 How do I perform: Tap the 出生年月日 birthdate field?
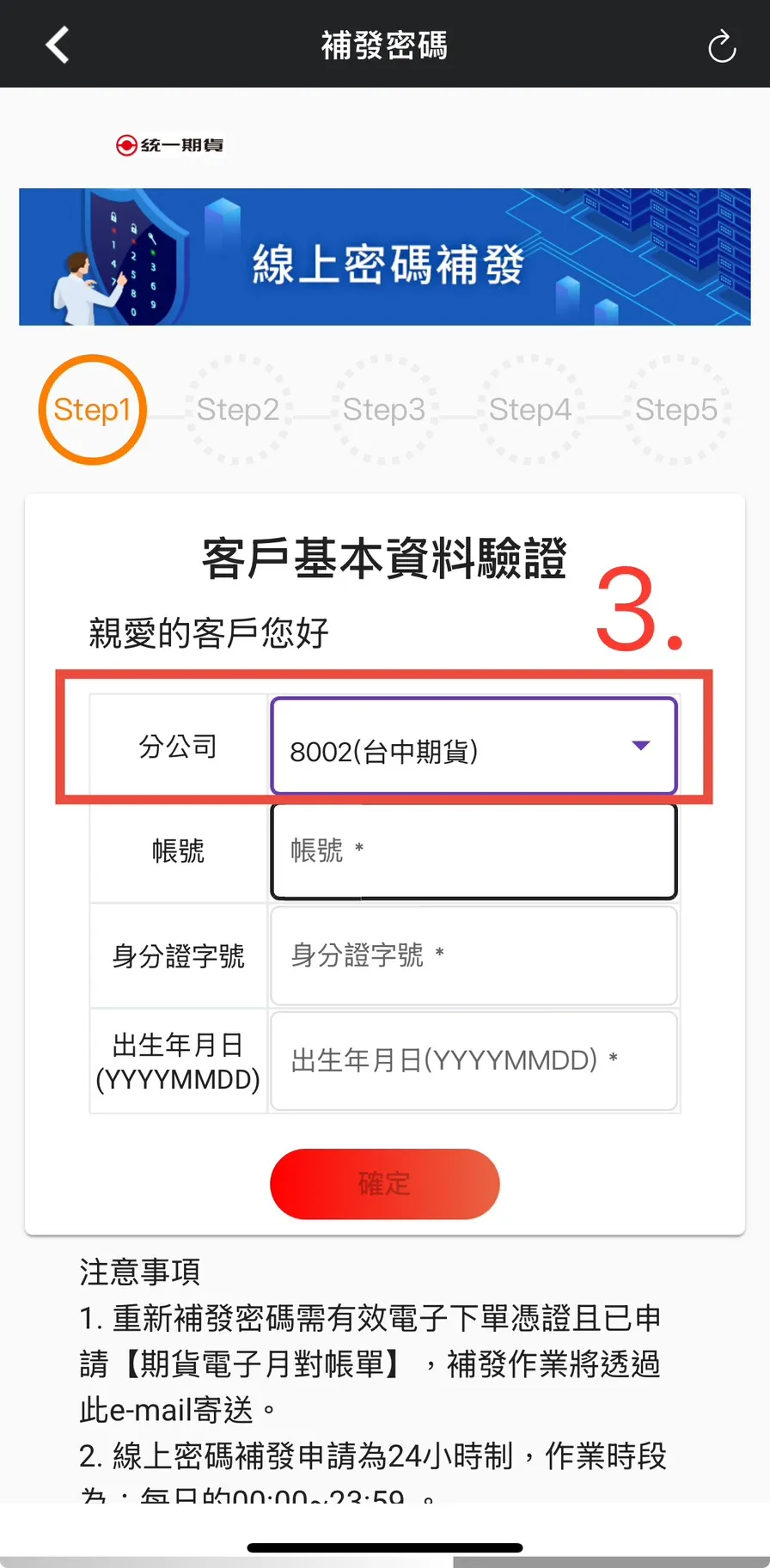[474, 1061]
